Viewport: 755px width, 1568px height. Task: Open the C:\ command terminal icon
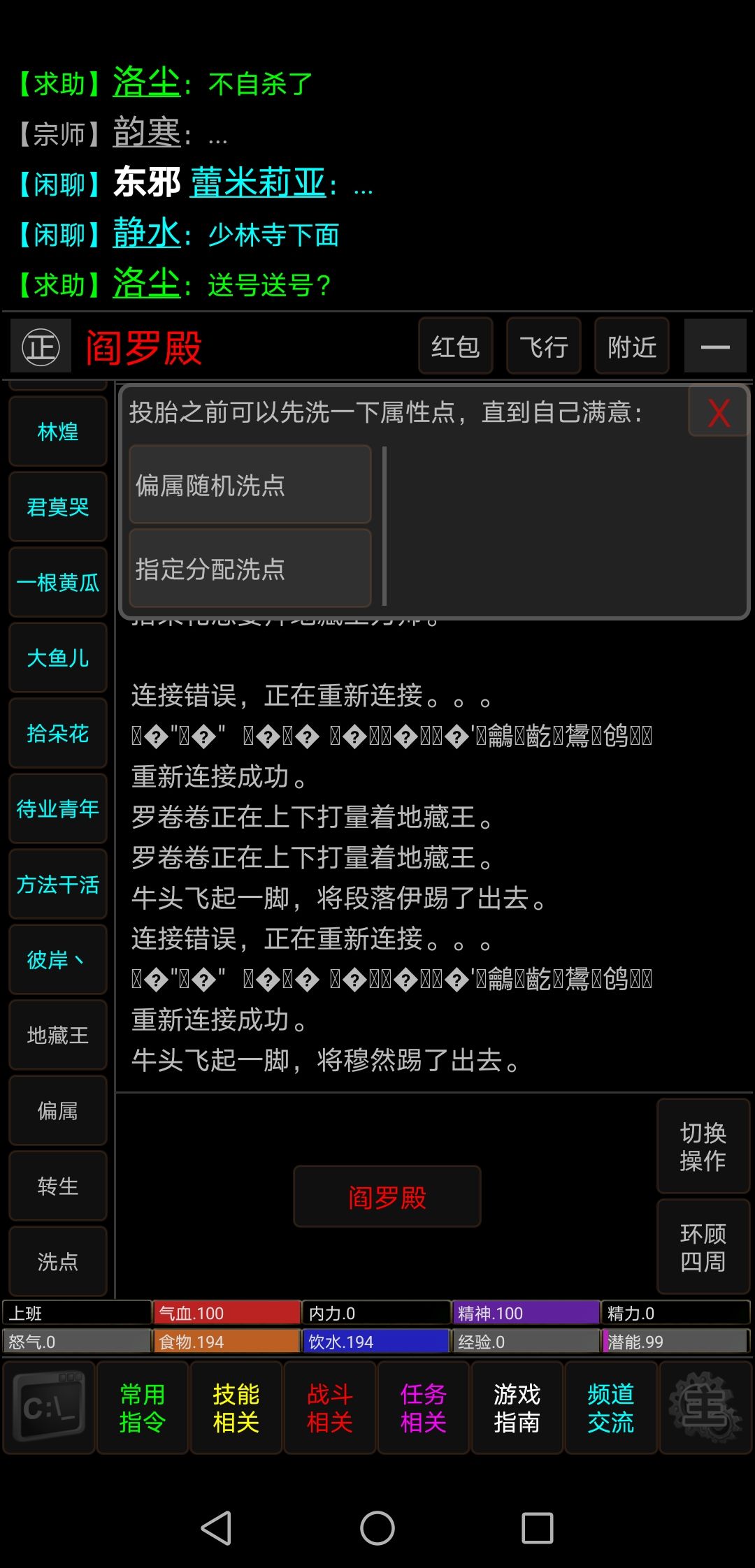tap(48, 1407)
